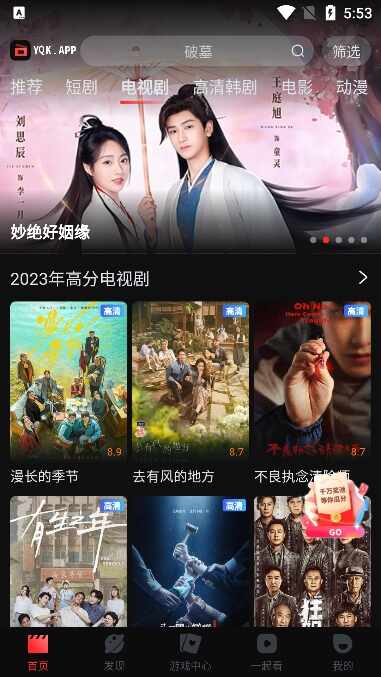Open the 动漫 tab
This screenshot has width=381, height=677.
pyautogui.click(x=352, y=87)
